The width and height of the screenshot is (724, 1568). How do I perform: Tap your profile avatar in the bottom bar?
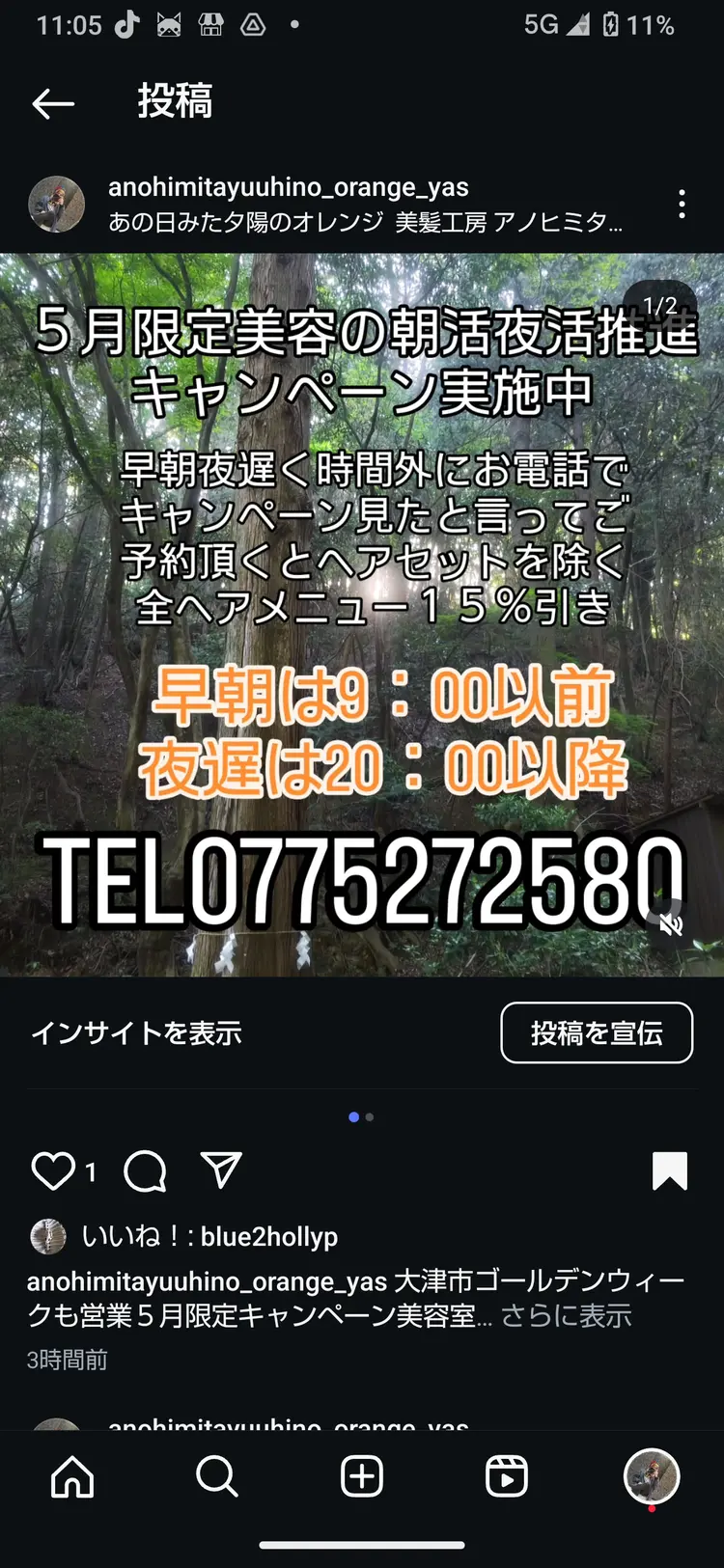[x=651, y=1476]
